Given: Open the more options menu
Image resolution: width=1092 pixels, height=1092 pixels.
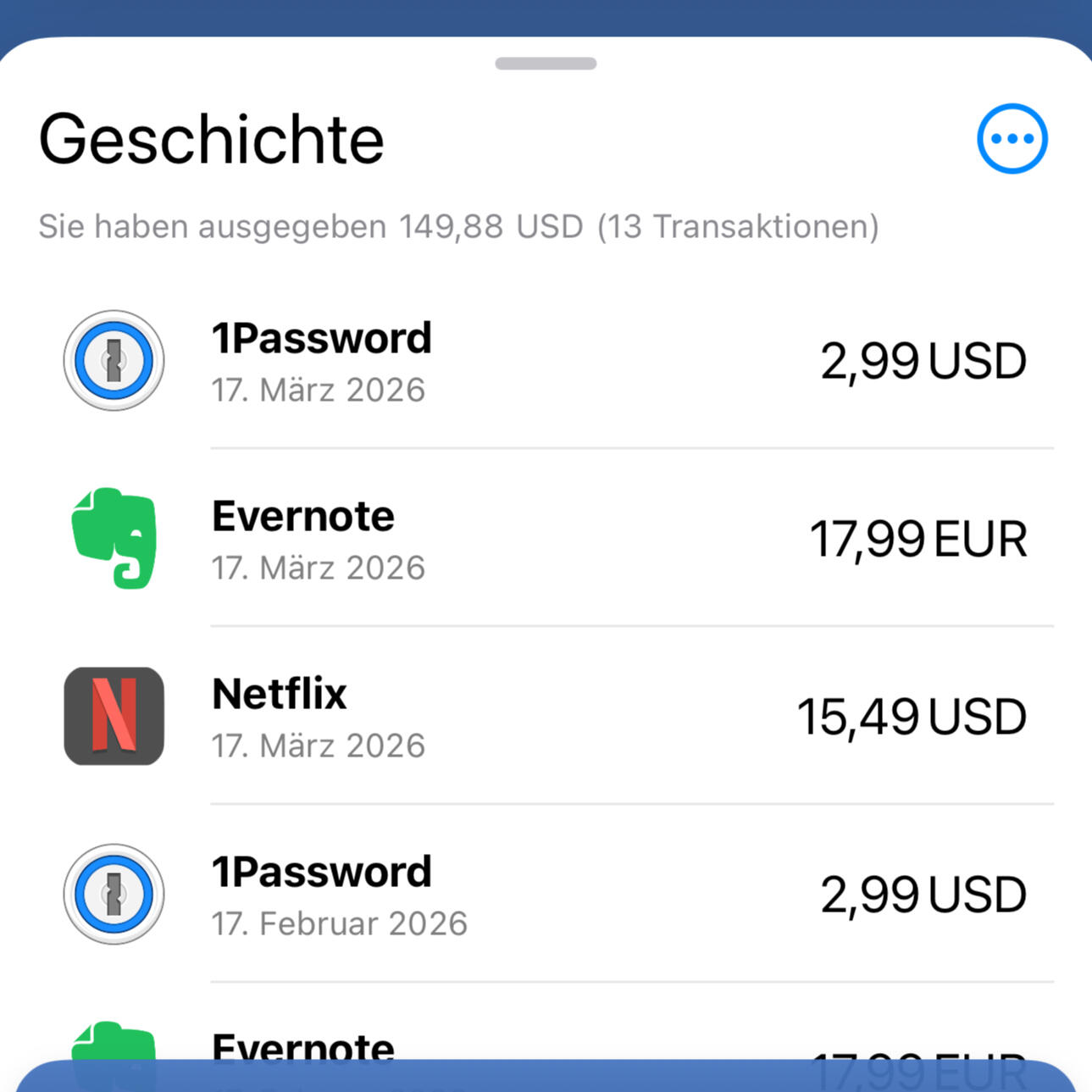Looking at the screenshot, I should (1012, 139).
